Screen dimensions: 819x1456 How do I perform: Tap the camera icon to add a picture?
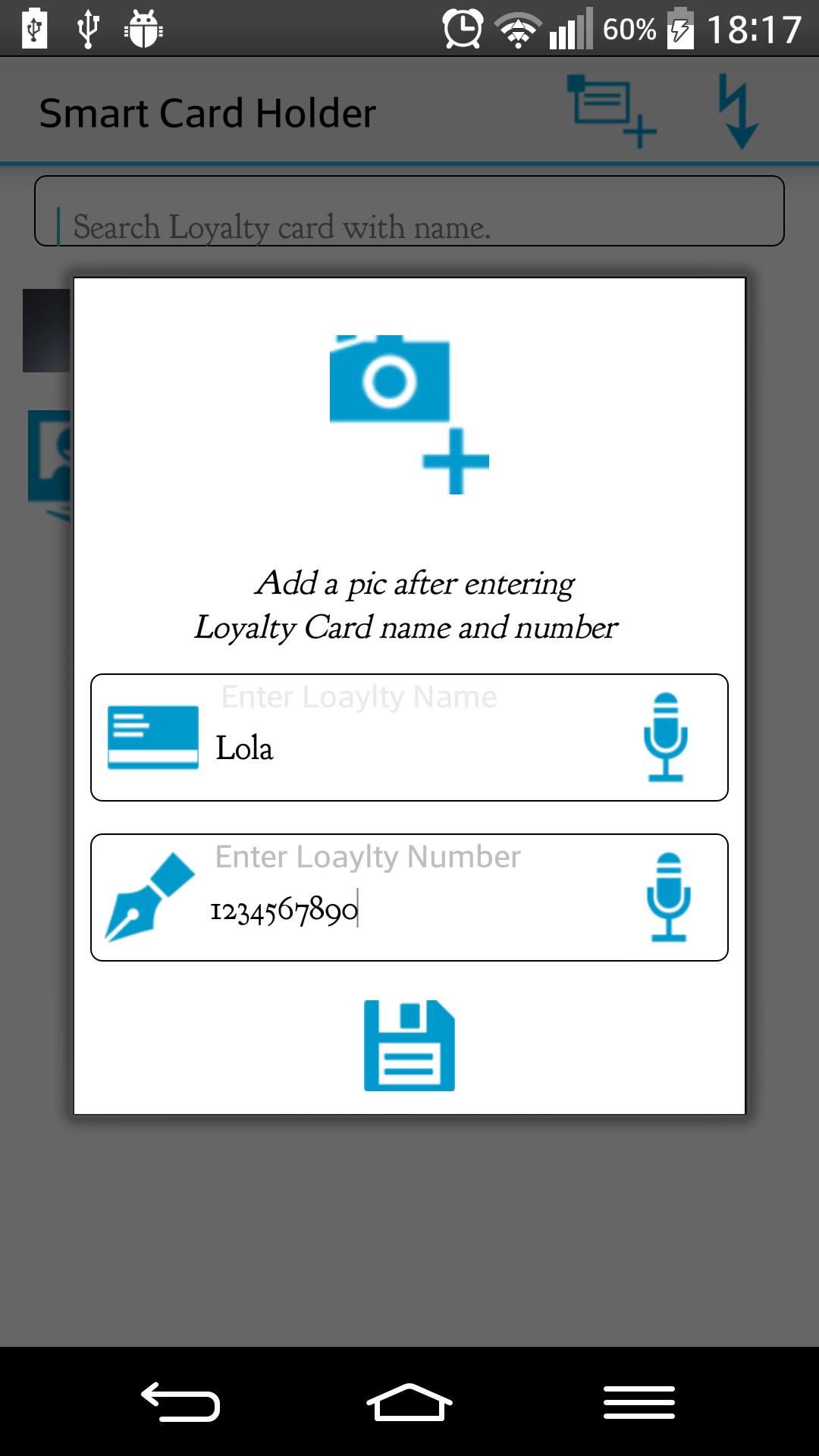(x=409, y=414)
